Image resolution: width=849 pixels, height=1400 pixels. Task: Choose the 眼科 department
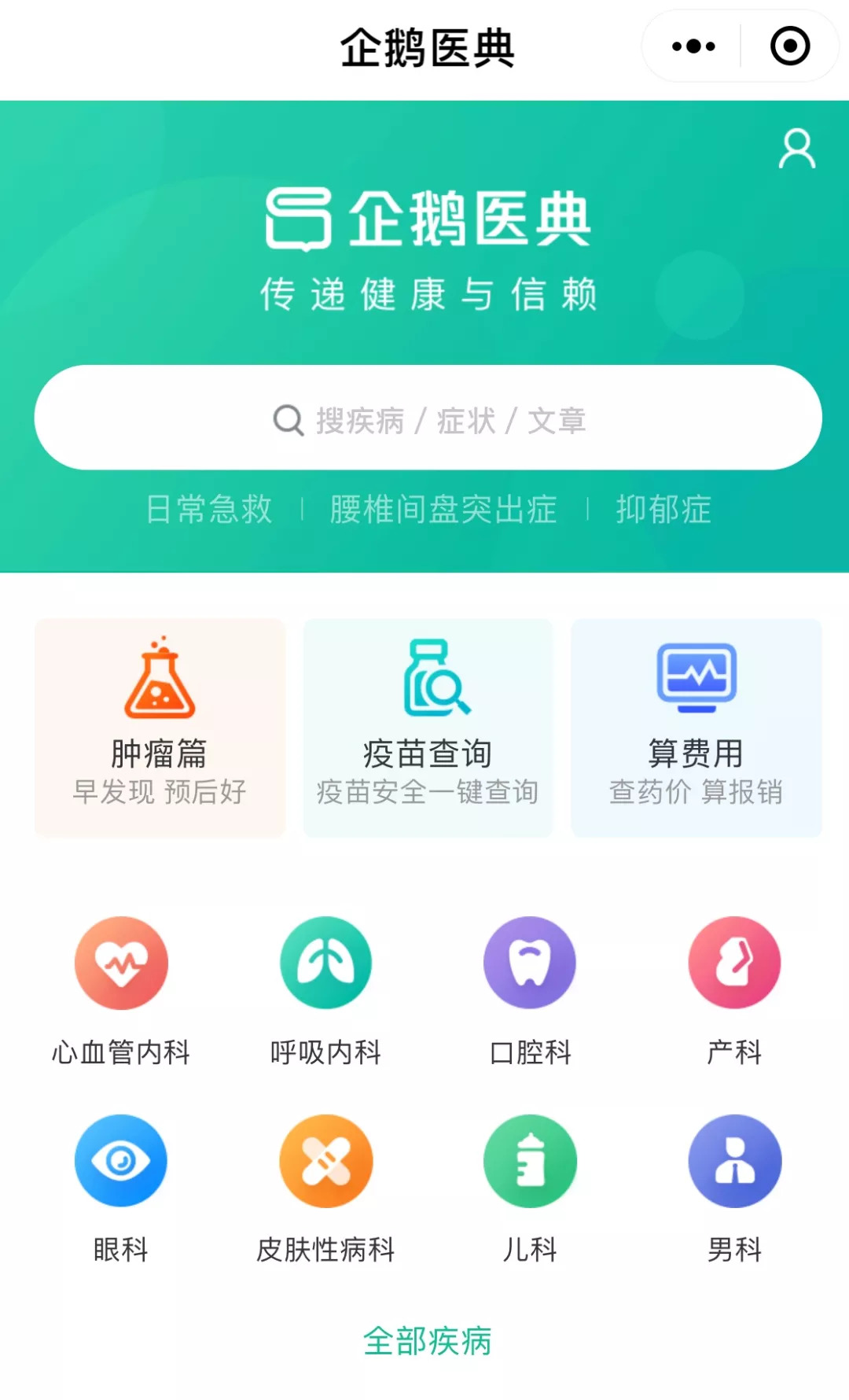click(x=121, y=1186)
